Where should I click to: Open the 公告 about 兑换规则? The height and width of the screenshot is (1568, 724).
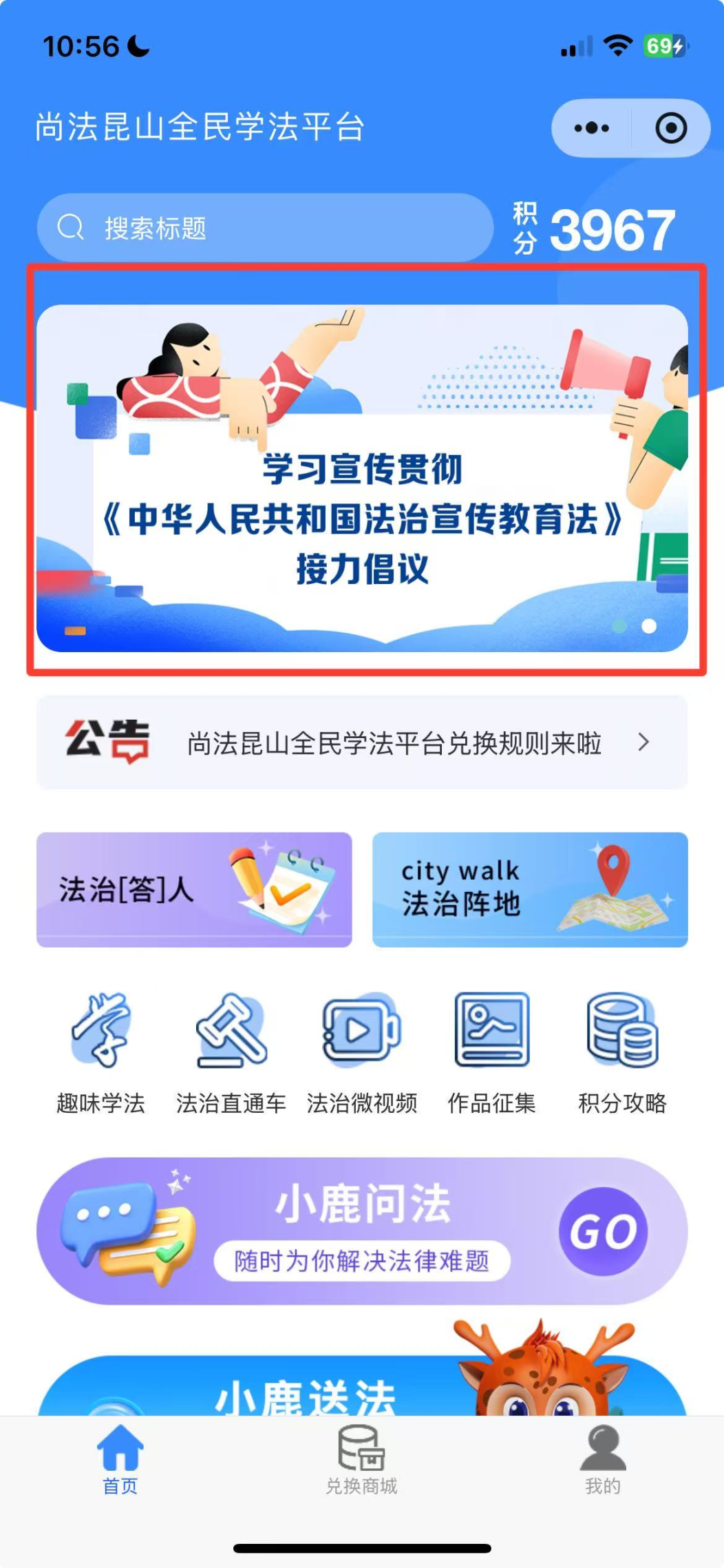(x=362, y=742)
